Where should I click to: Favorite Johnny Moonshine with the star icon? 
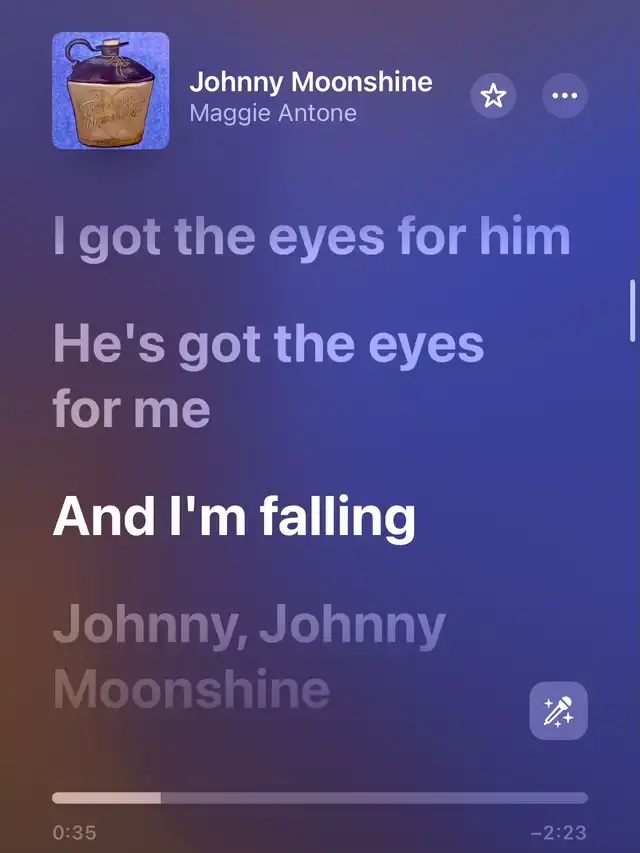pyautogui.click(x=493, y=96)
